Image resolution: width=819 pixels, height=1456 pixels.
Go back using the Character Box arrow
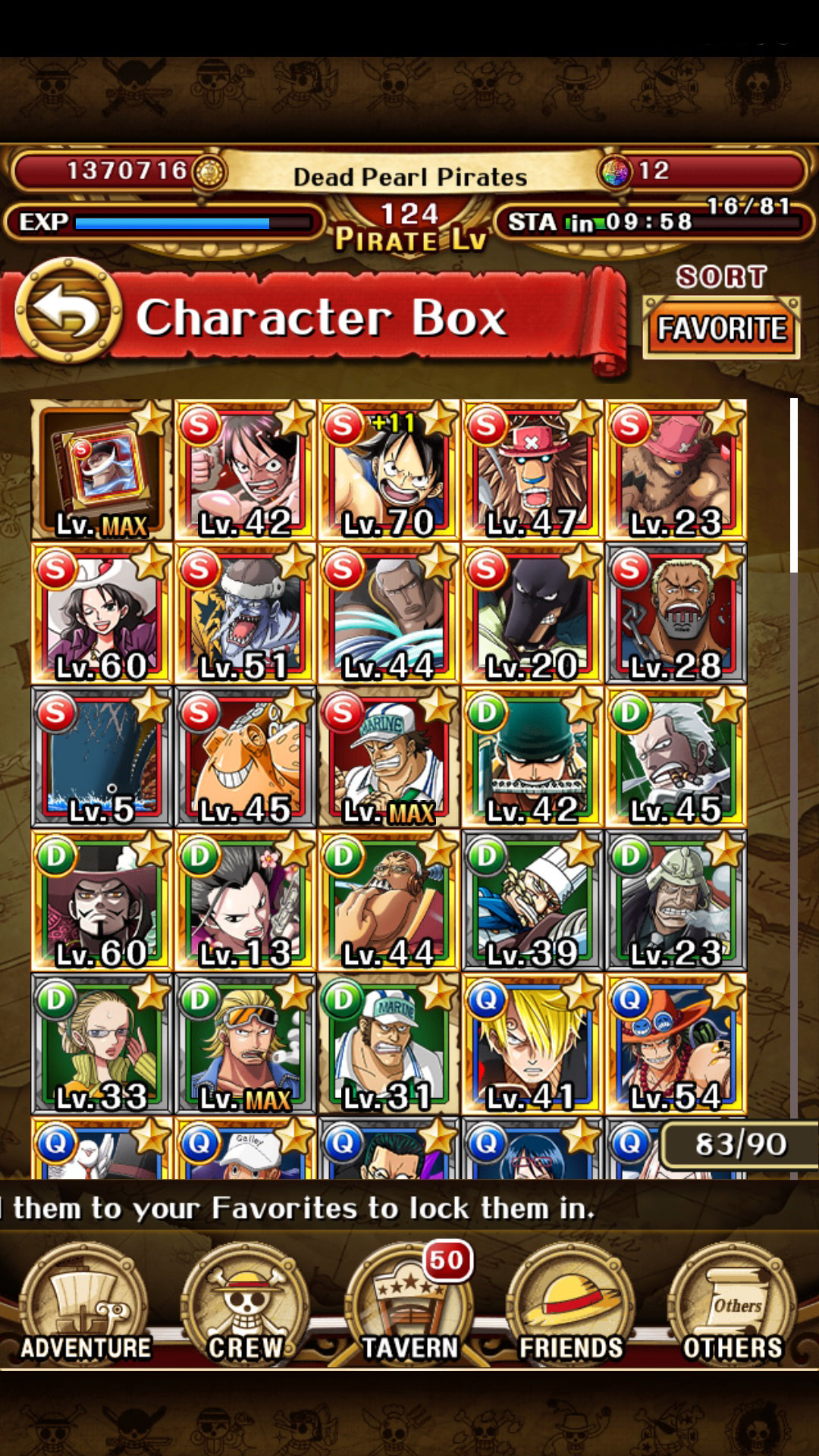point(69,312)
